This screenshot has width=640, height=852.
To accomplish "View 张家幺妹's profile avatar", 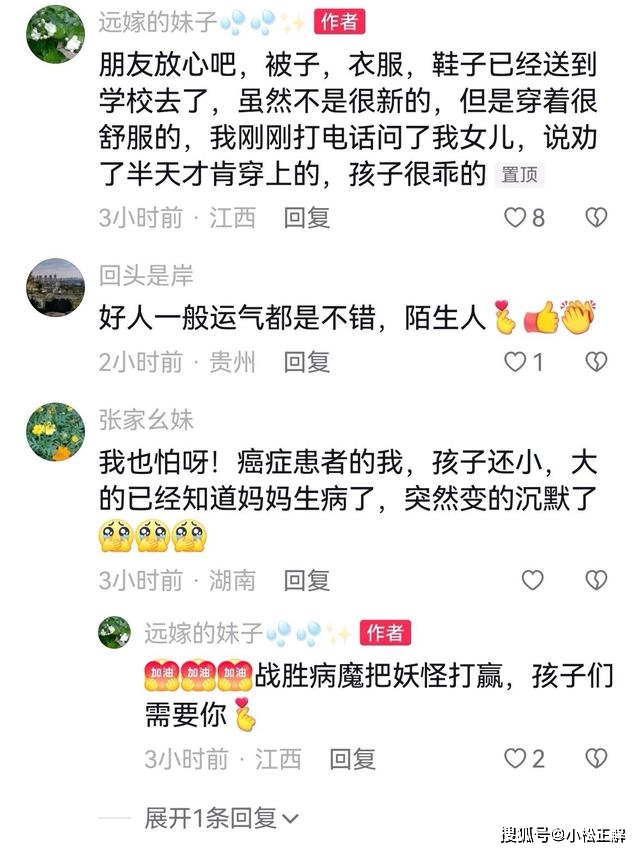I will click(x=55, y=432).
